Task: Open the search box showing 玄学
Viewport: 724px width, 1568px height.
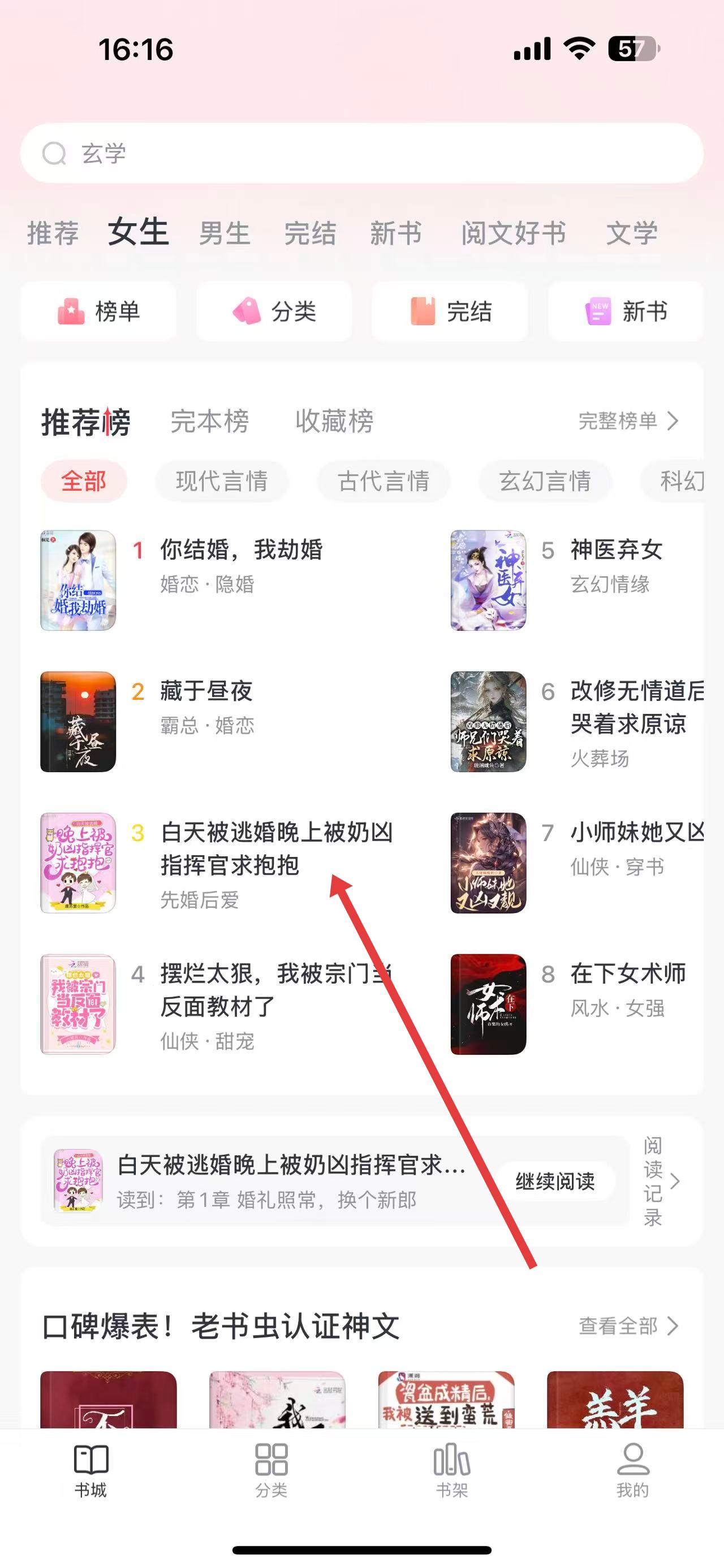Action: coord(361,153)
